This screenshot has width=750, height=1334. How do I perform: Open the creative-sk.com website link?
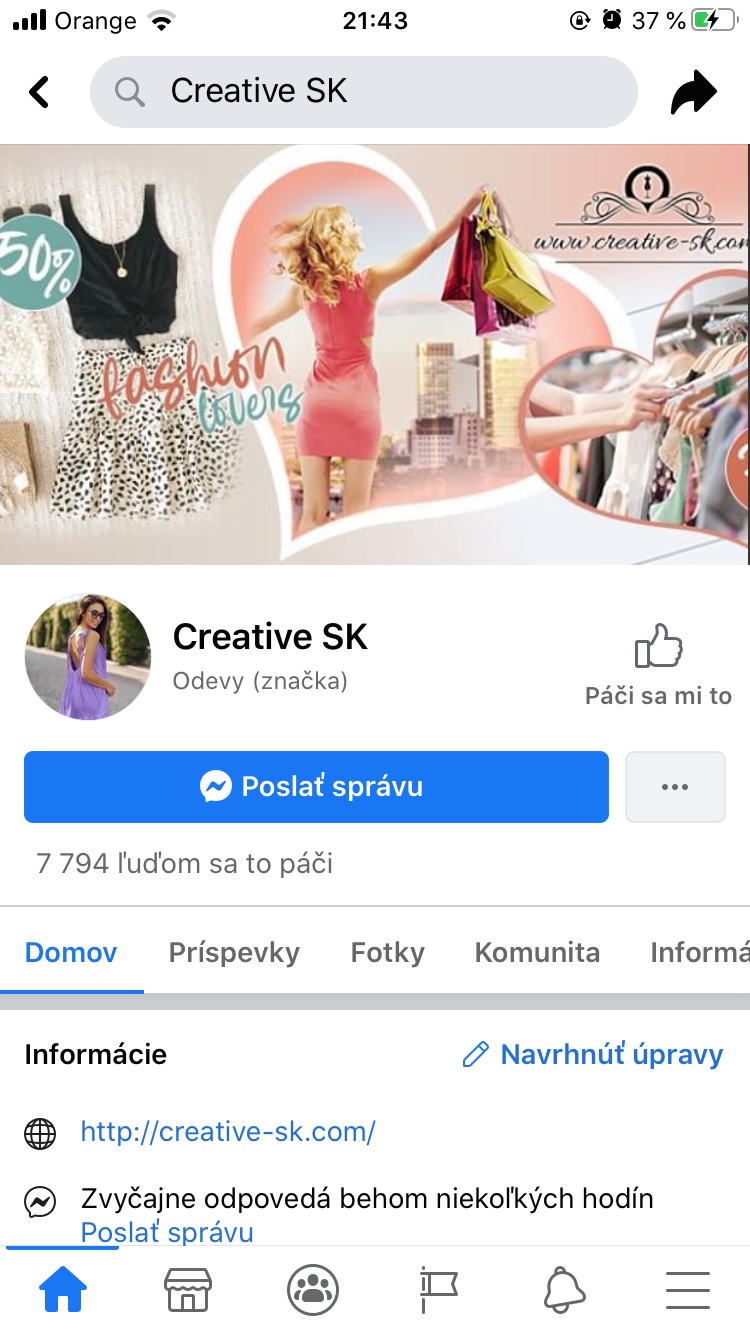[x=228, y=1132]
